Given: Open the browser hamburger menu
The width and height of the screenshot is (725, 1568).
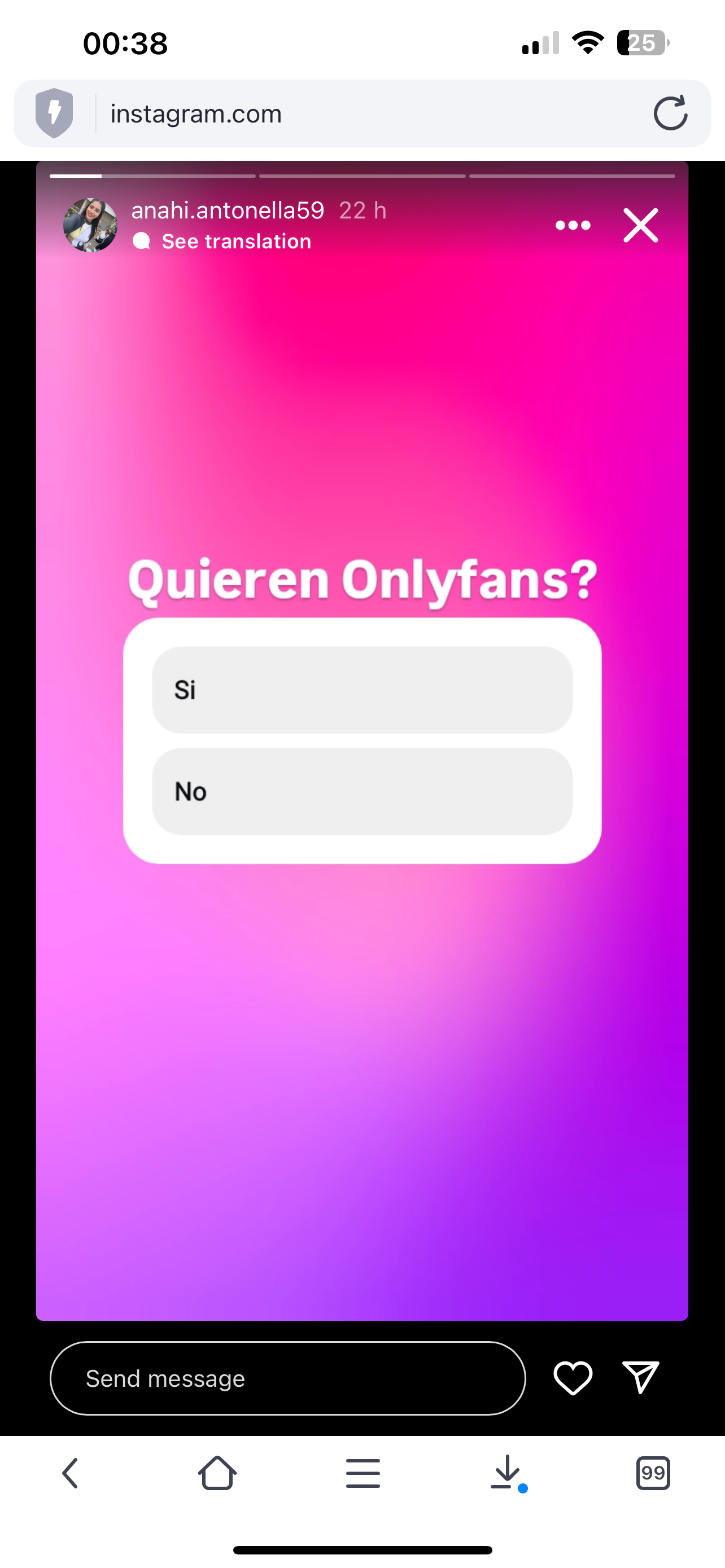Looking at the screenshot, I should [x=363, y=1473].
